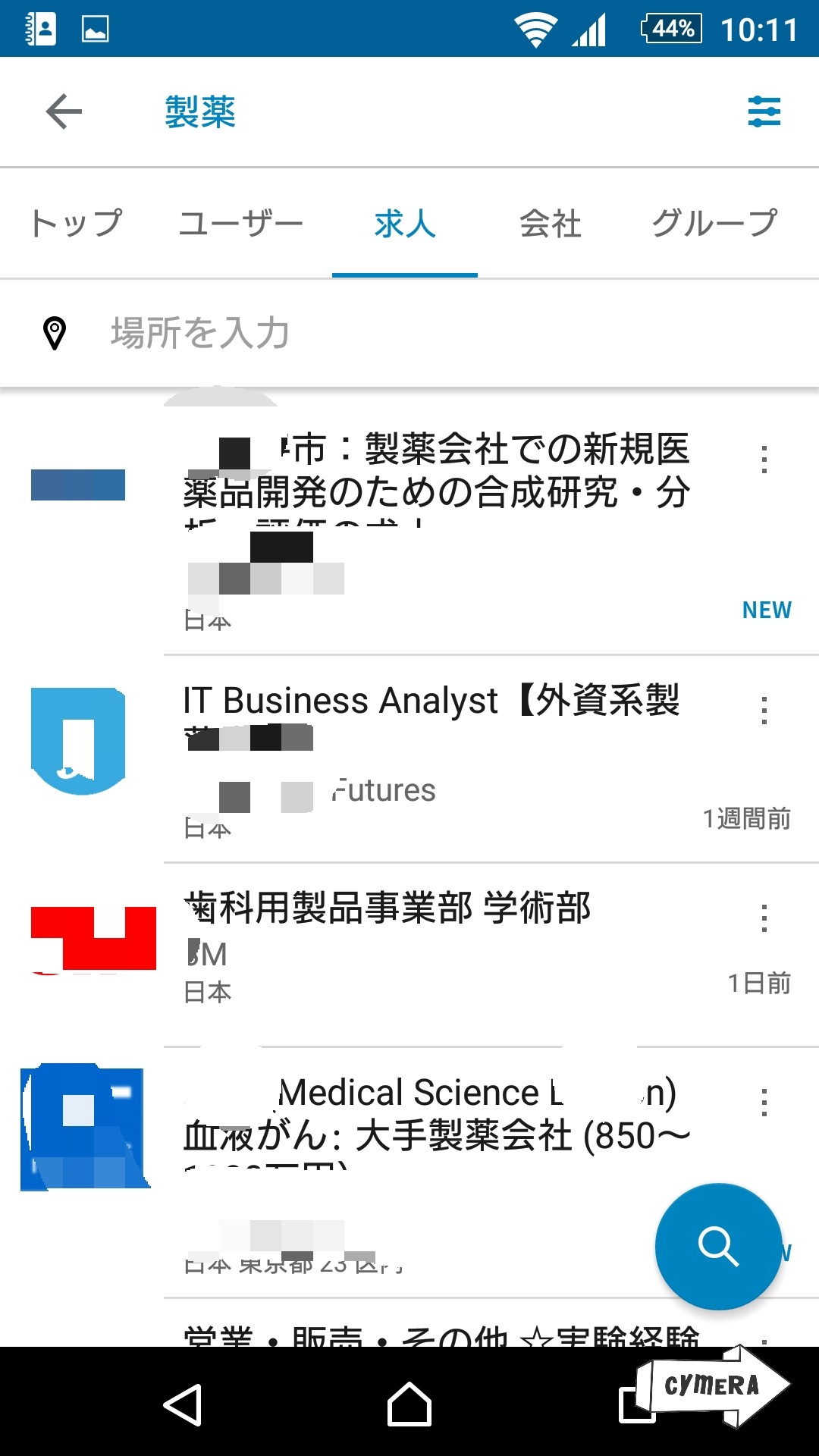Switch to the ユーザー tab

[x=241, y=224]
